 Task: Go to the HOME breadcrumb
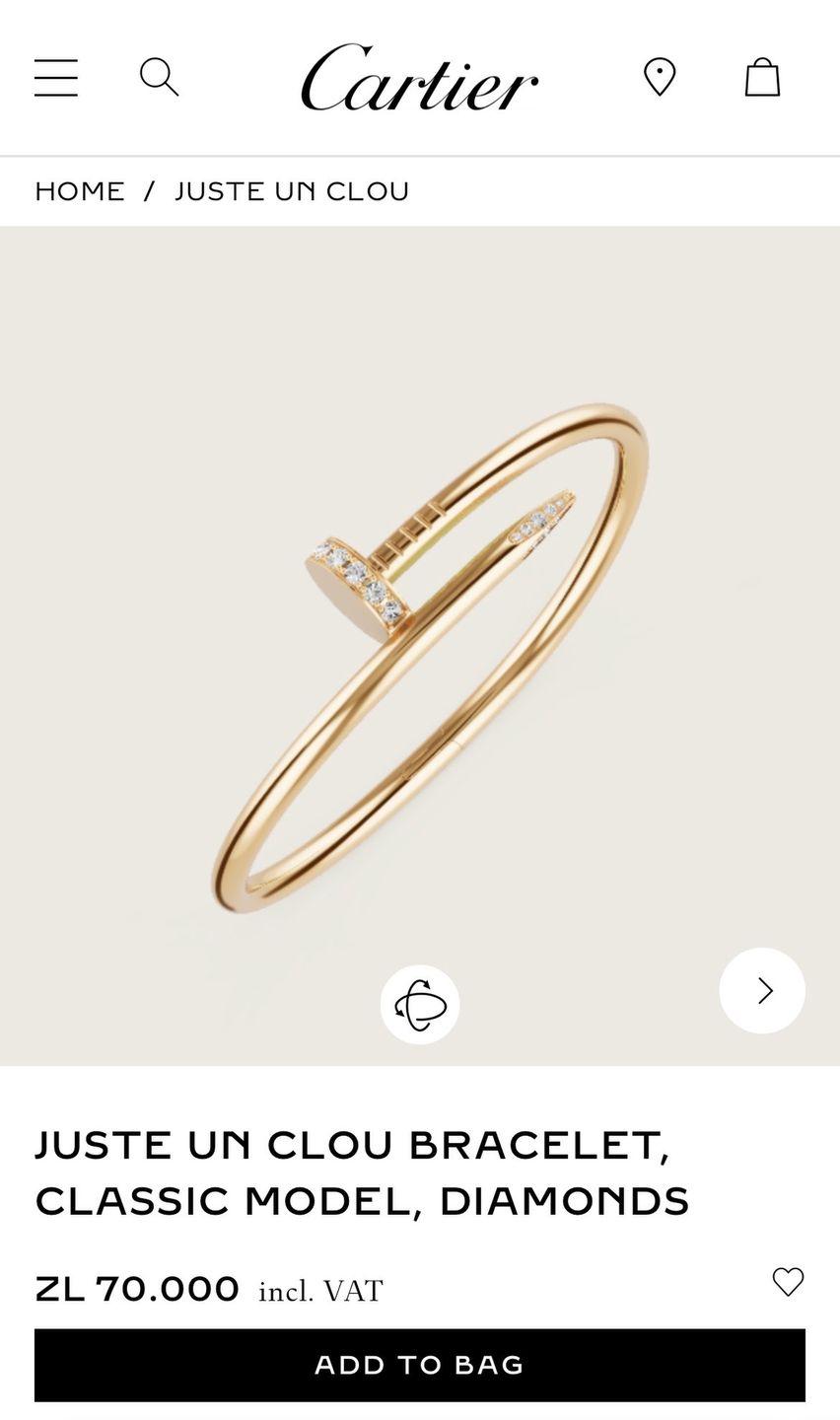(80, 191)
